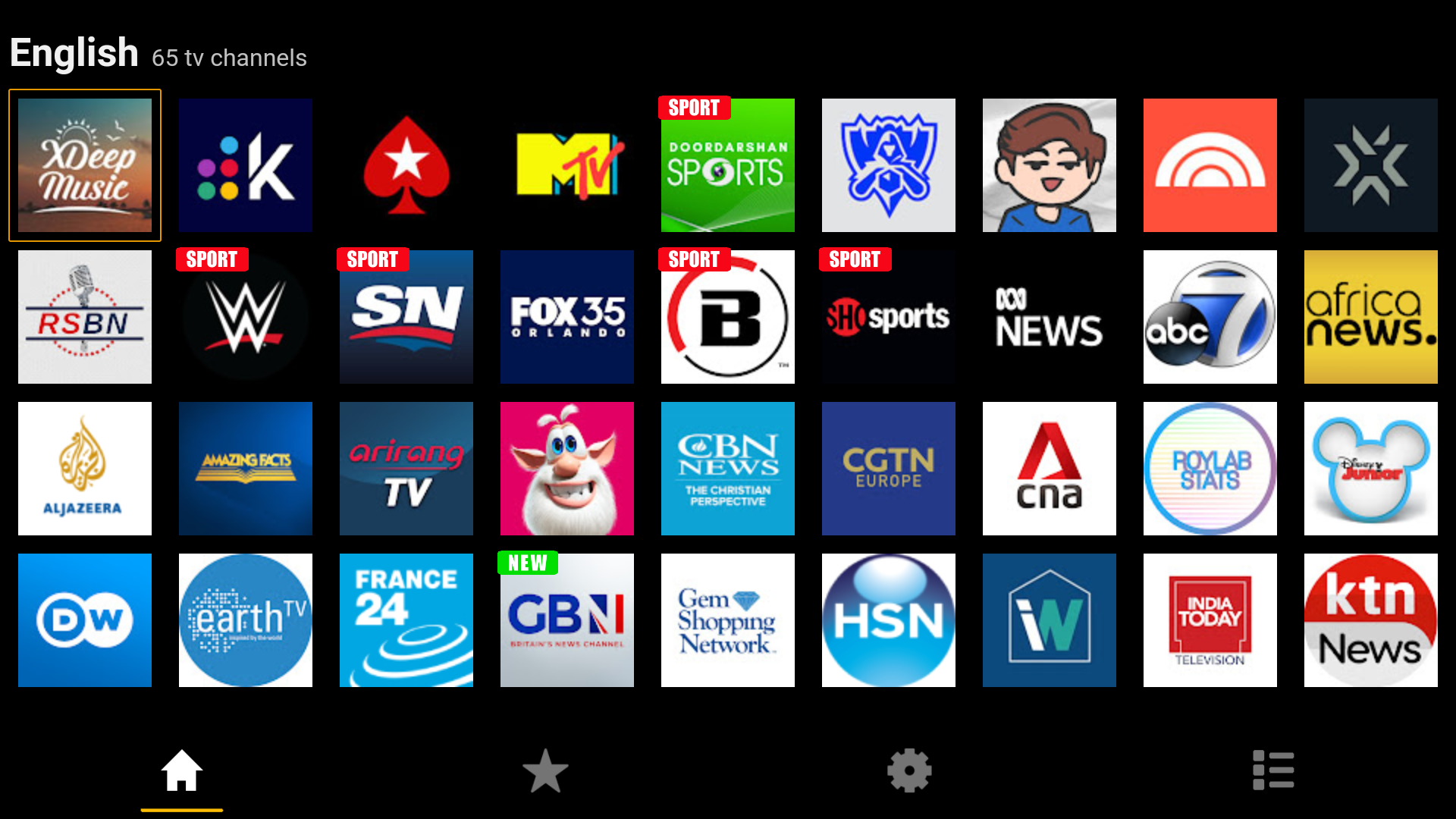Open the SHO Sports channel
The width and height of the screenshot is (1456, 819).
[x=889, y=317]
